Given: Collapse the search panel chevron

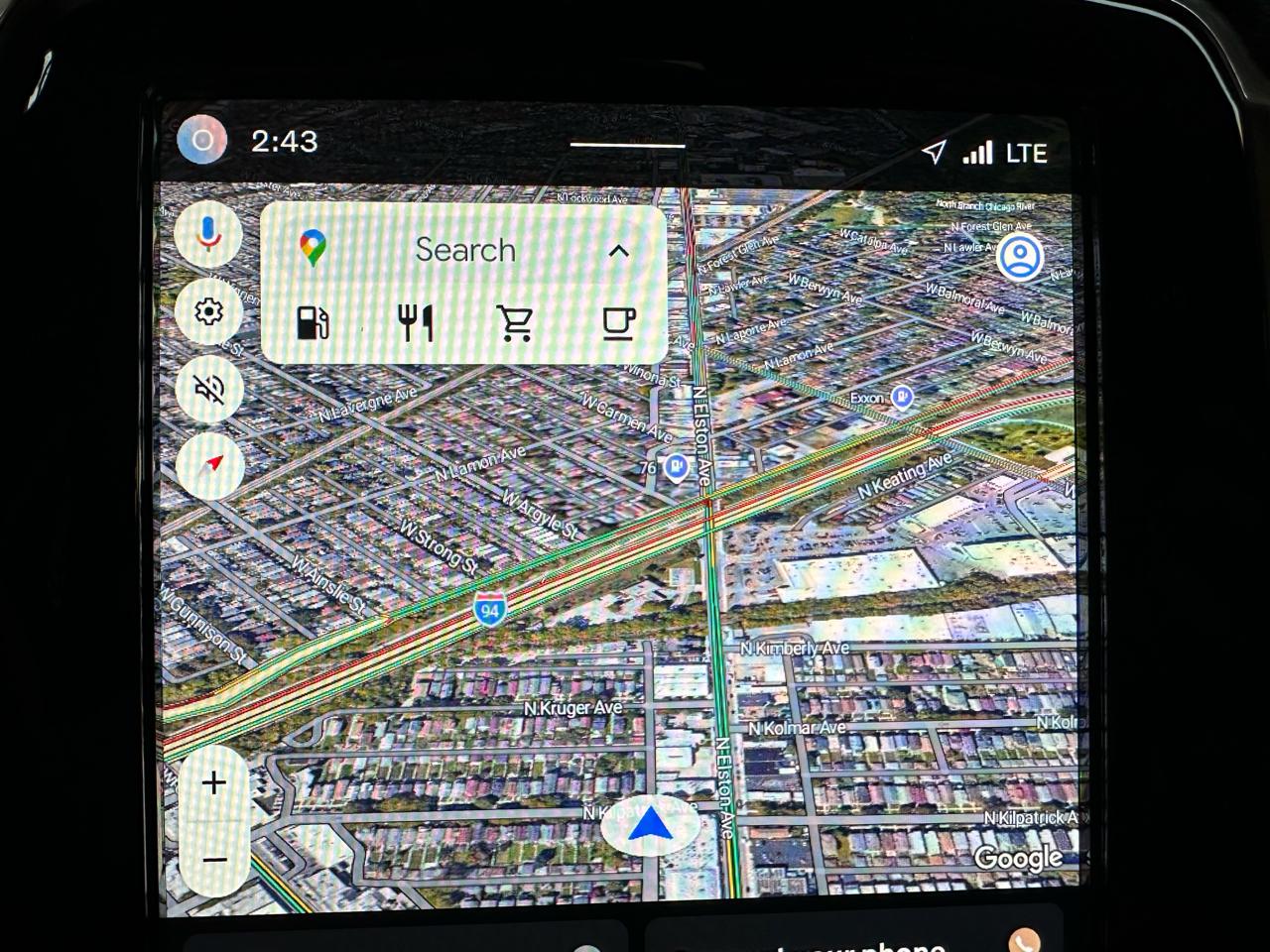Looking at the screenshot, I should pos(618,251).
